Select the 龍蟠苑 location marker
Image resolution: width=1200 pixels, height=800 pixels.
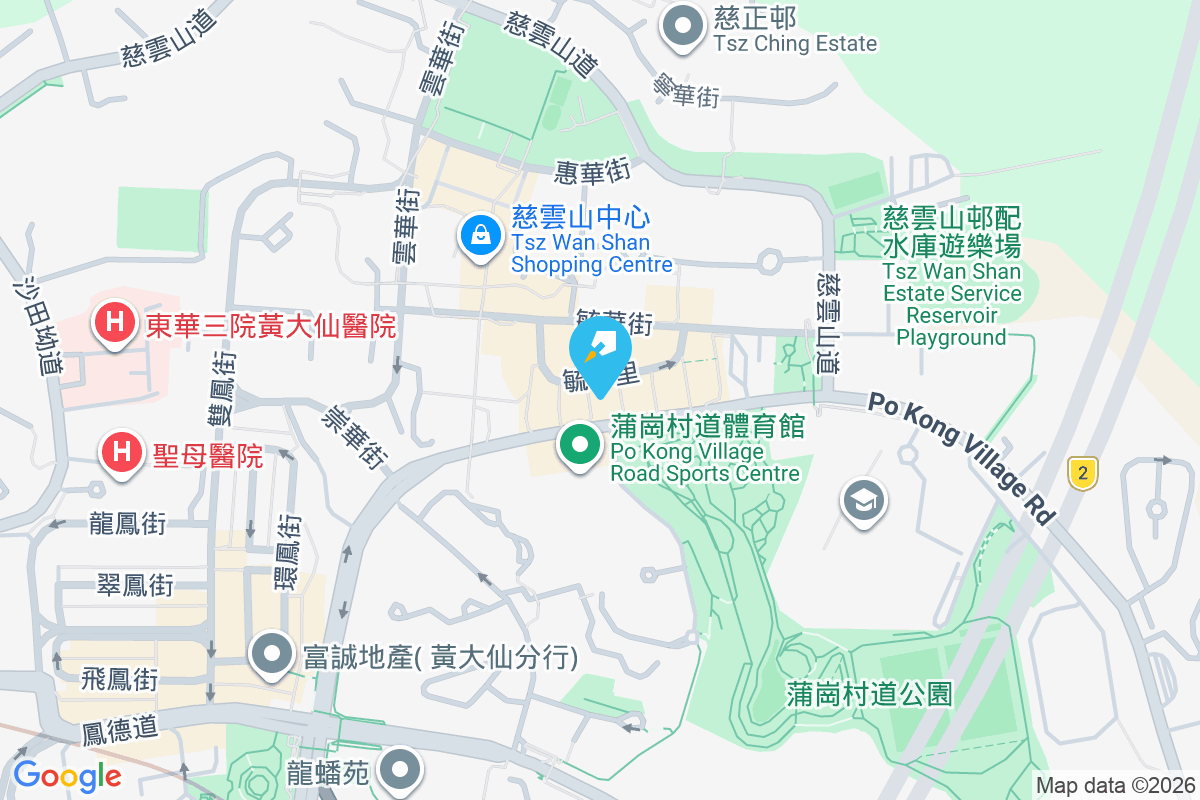[x=402, y=770]
